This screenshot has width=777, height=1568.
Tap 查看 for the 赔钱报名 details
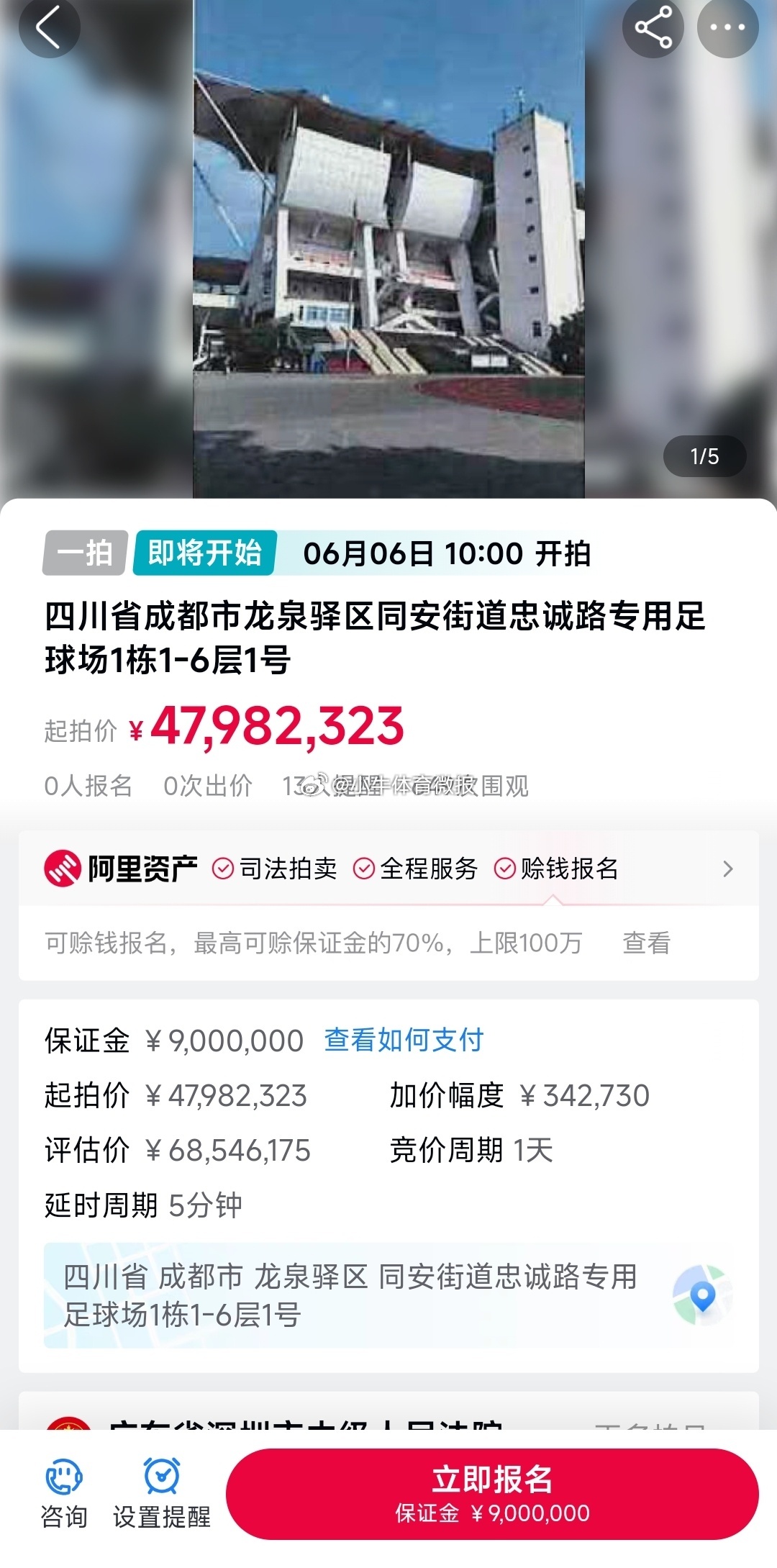(x=646, y=943)
